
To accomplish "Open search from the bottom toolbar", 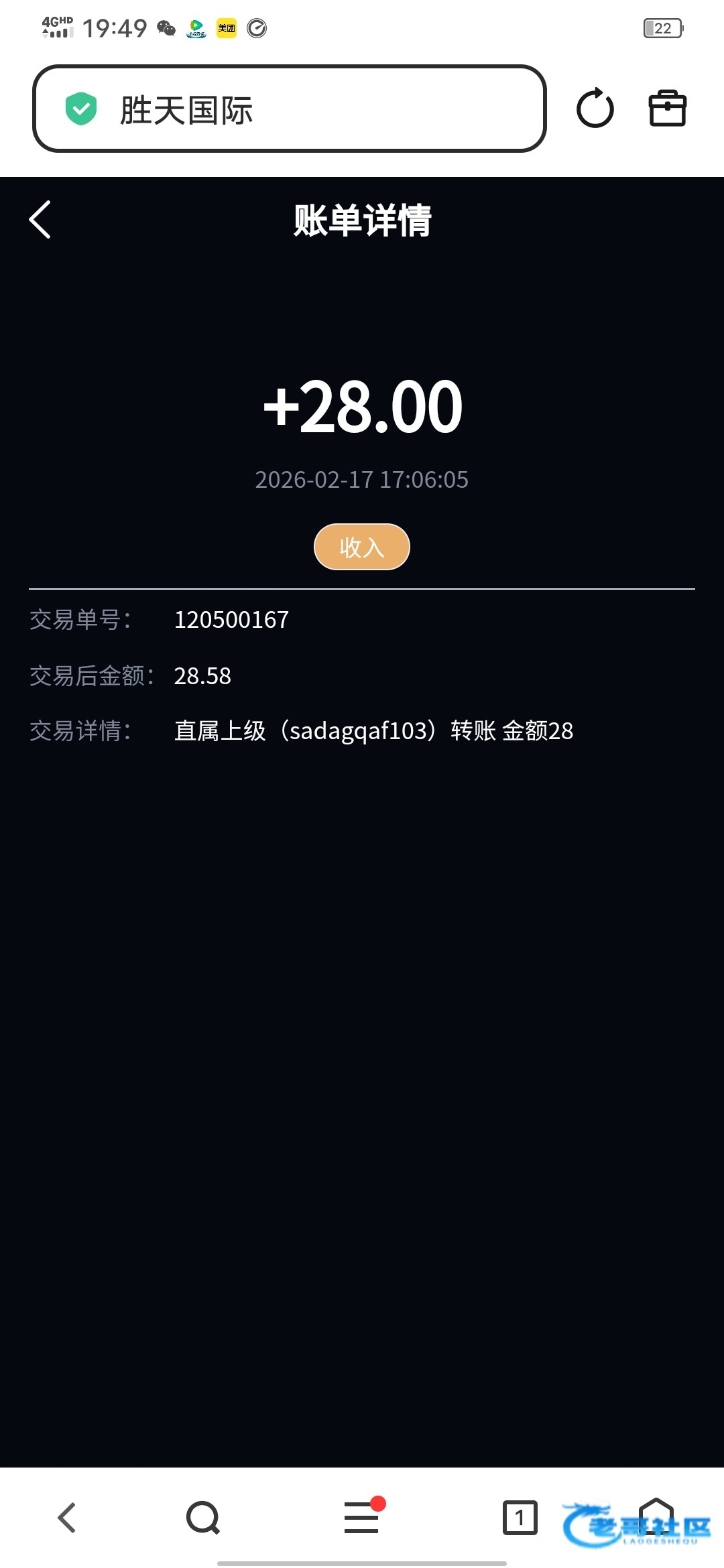I will [203, 1518].
